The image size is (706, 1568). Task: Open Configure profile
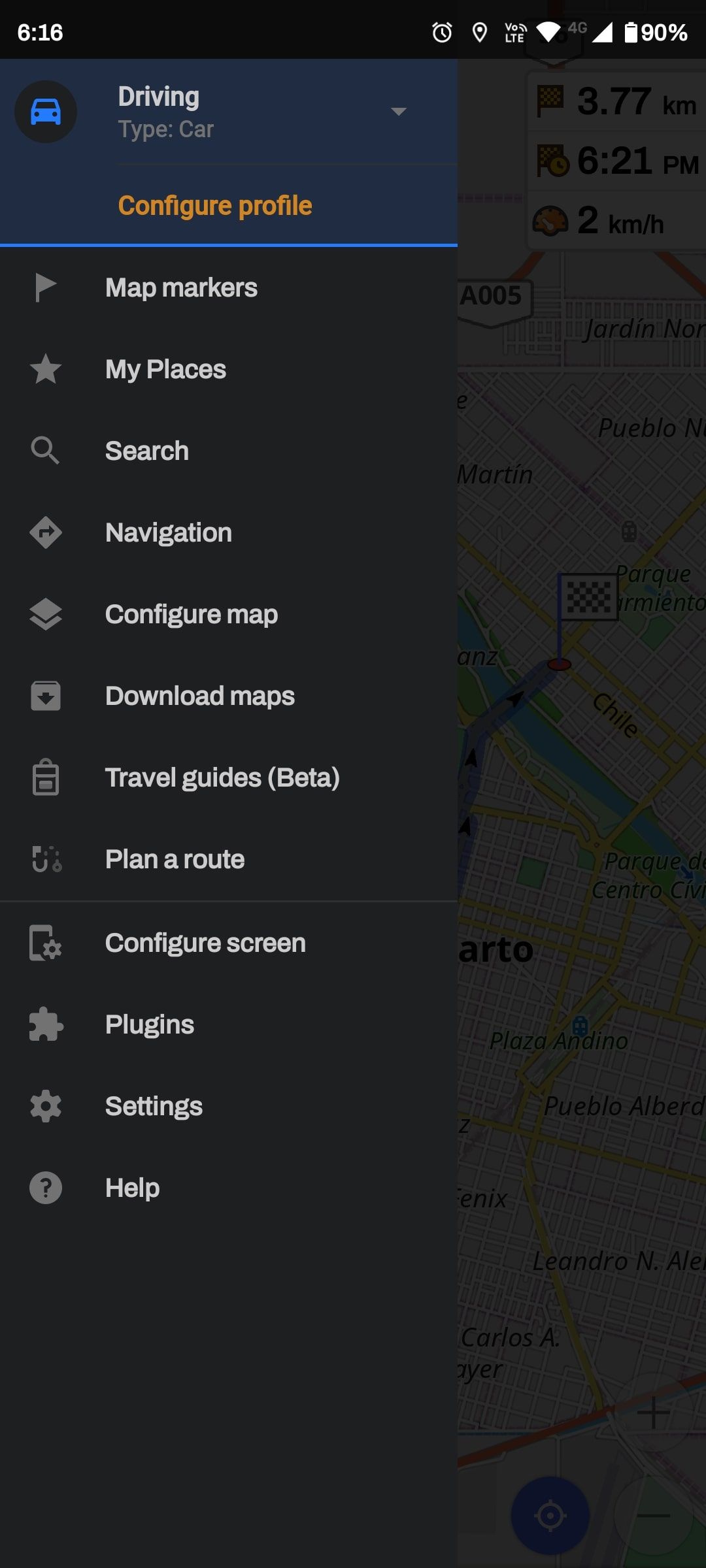pos(215,206)
